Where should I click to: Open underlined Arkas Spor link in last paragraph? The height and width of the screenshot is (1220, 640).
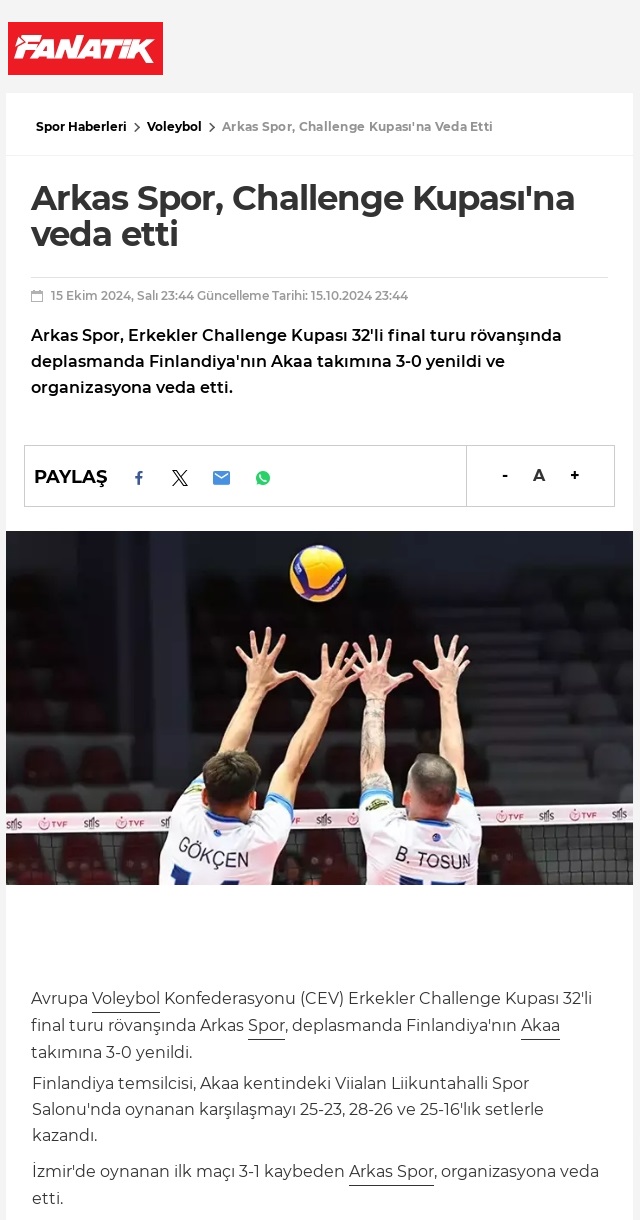391,1172
